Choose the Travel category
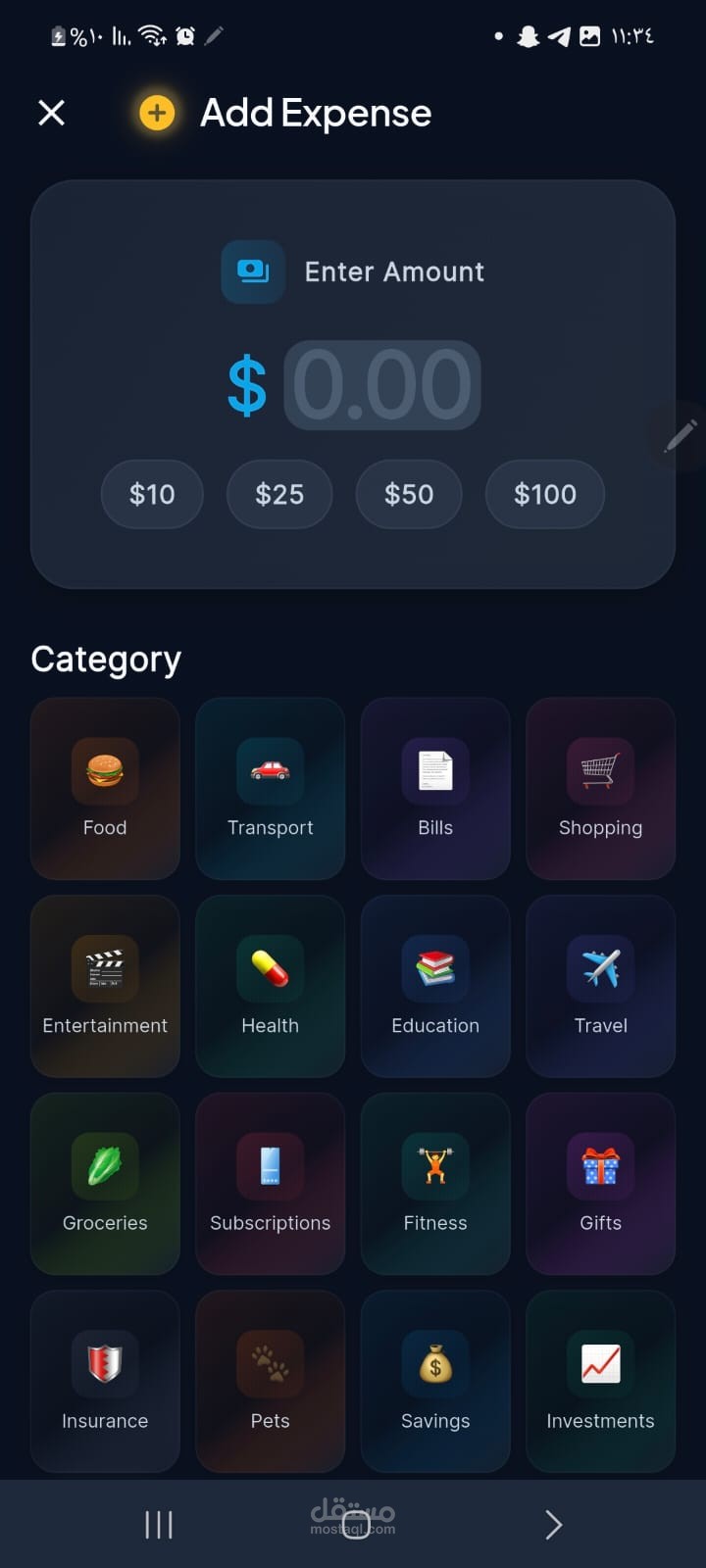This screenshot has height=1568, width=706. [600, 986]
